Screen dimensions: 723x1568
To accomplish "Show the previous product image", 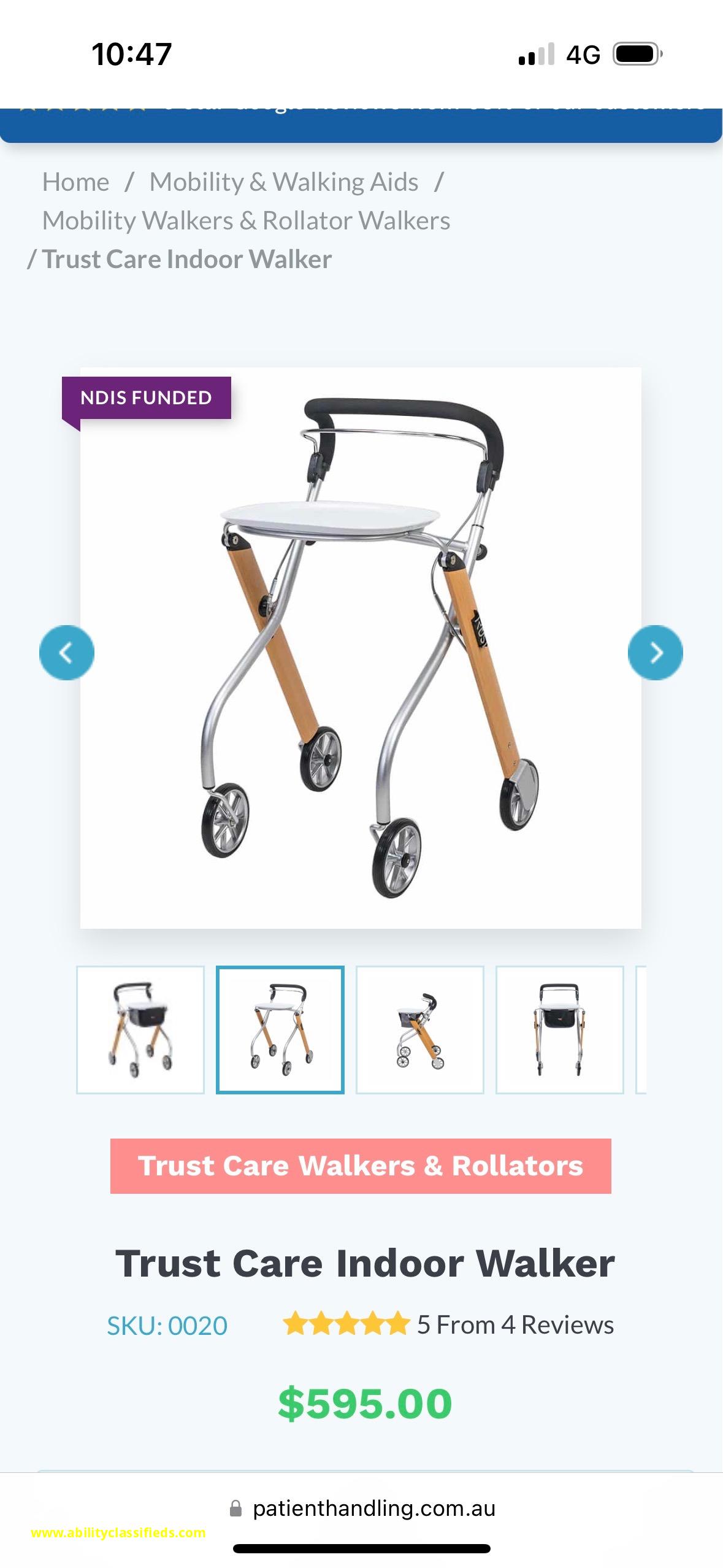I will tap(67, 652).
